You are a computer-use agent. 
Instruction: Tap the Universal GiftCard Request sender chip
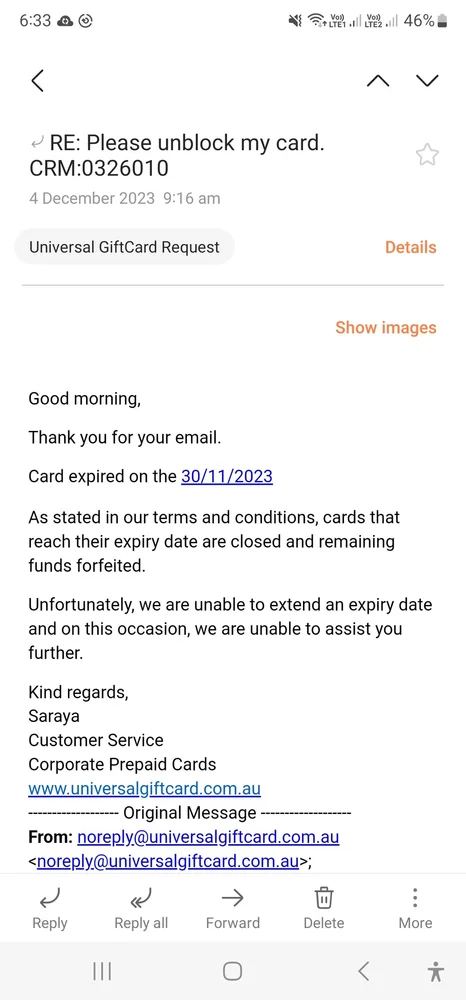124,247
